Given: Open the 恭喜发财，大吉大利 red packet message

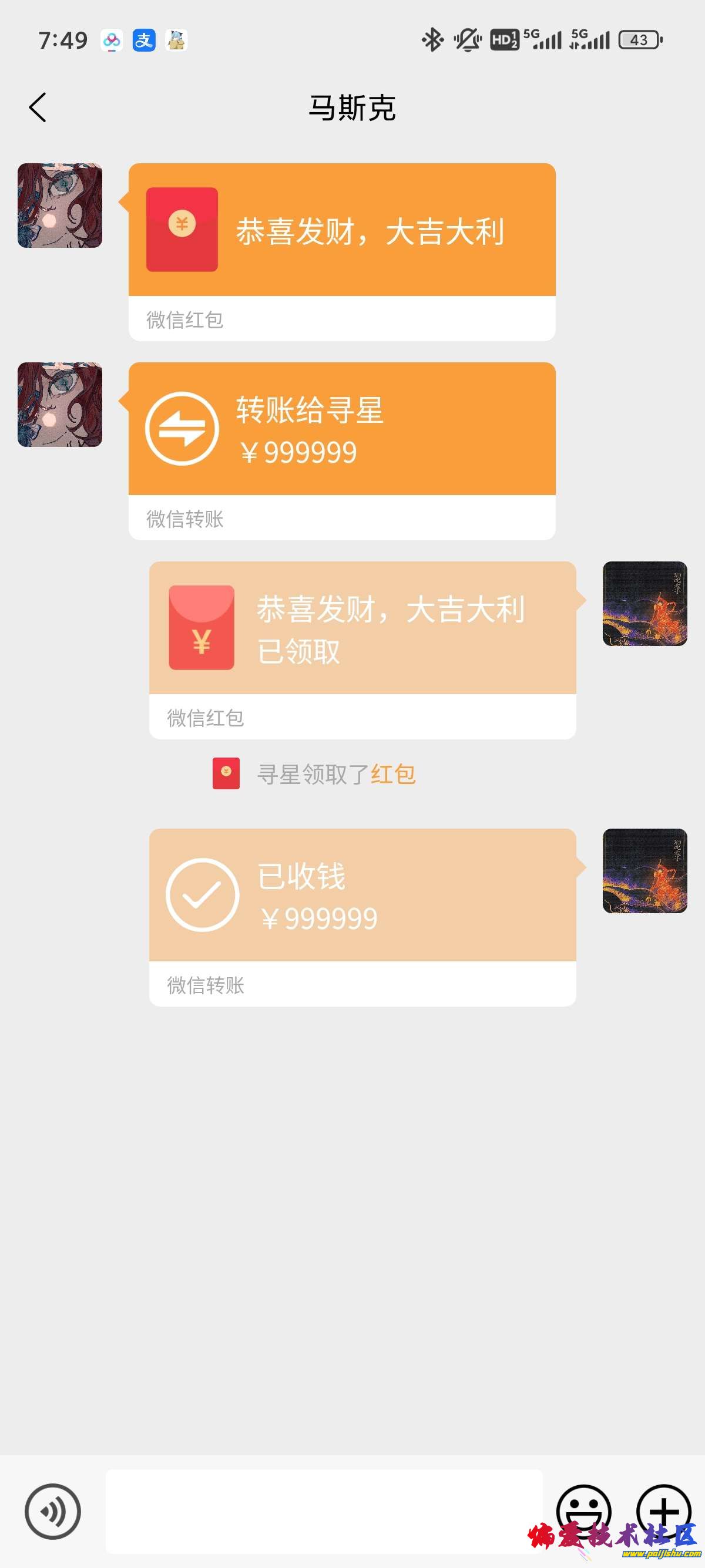Looking at the screenshot, I should [341, 233].
